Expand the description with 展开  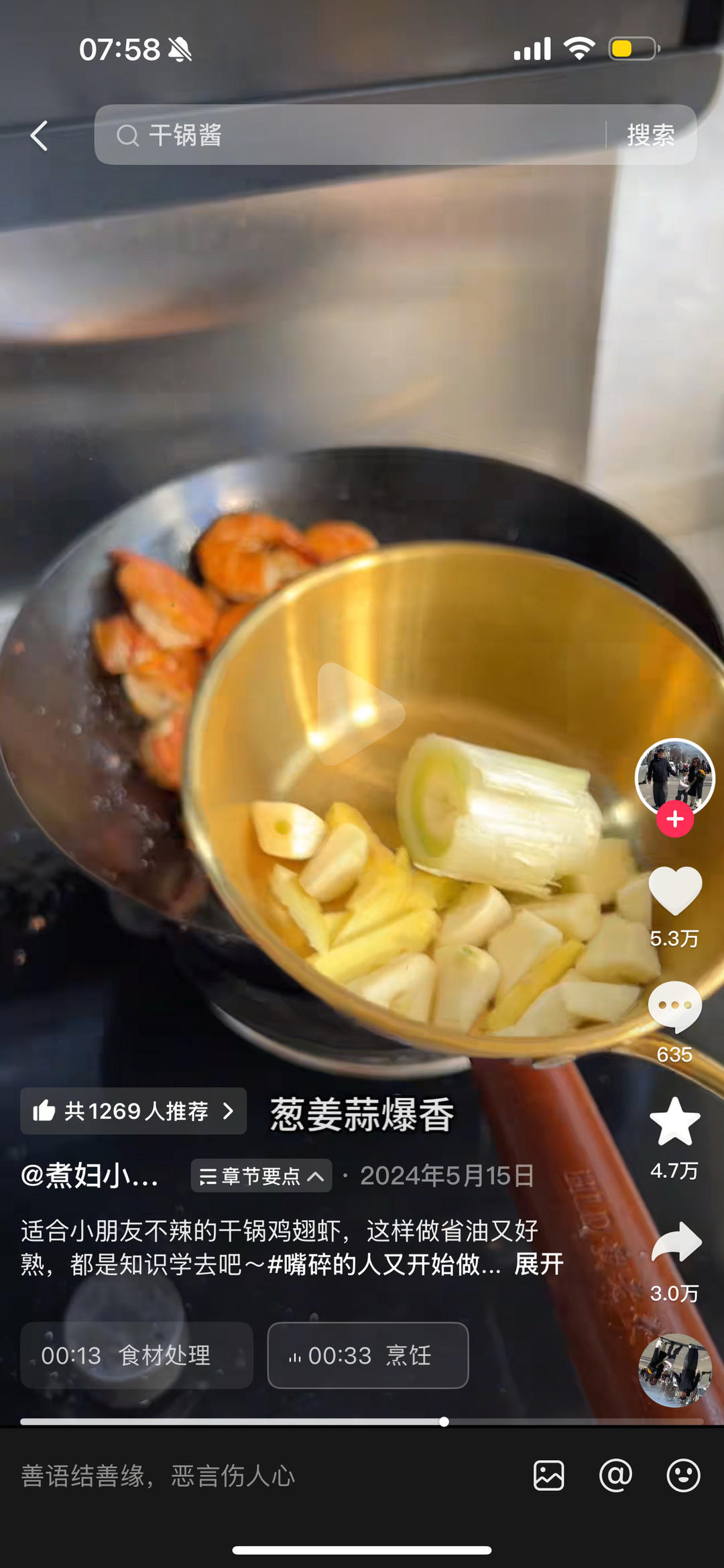(x=538, y=1264)
